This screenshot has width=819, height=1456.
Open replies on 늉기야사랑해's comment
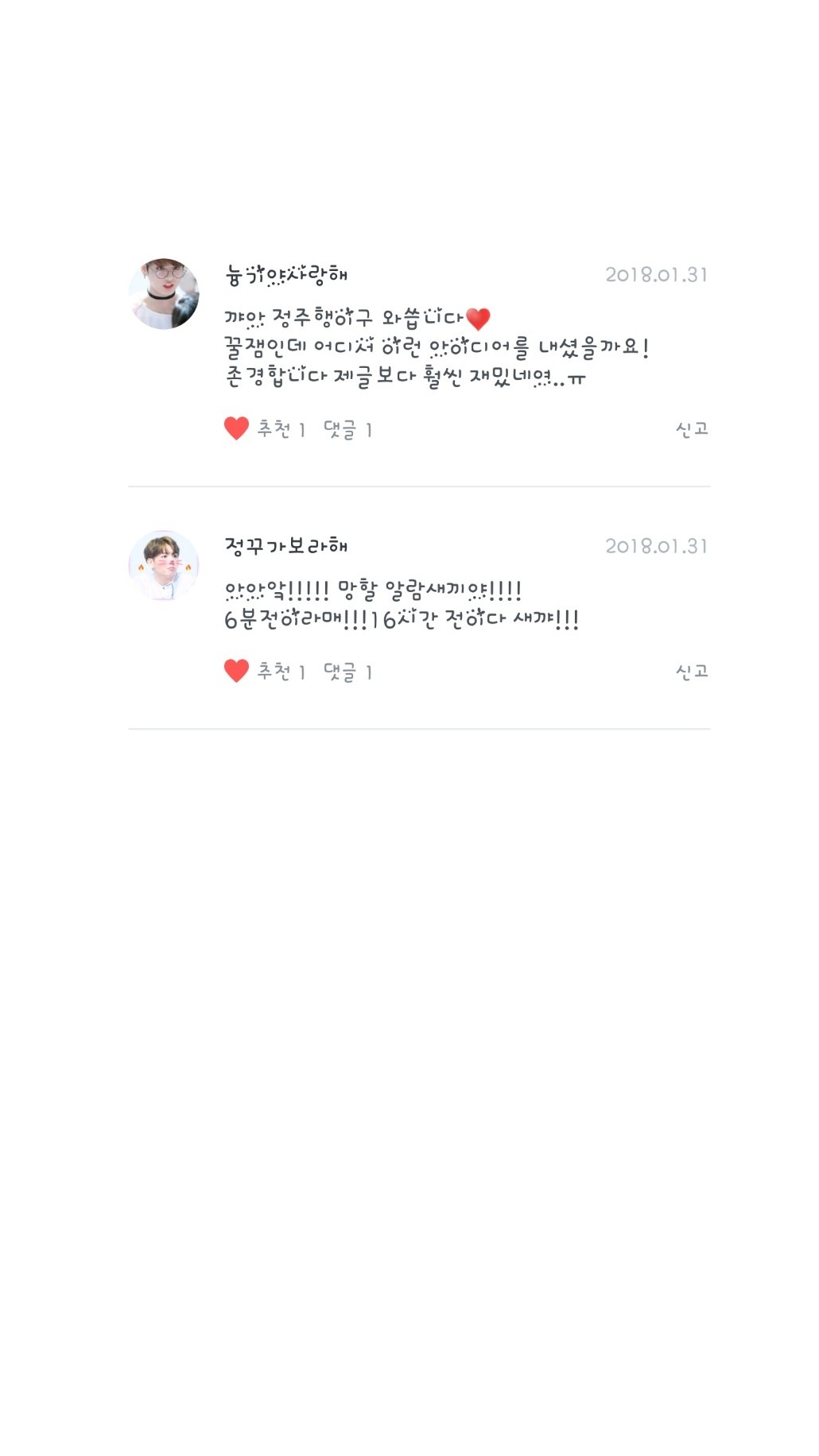pos(347,429)
